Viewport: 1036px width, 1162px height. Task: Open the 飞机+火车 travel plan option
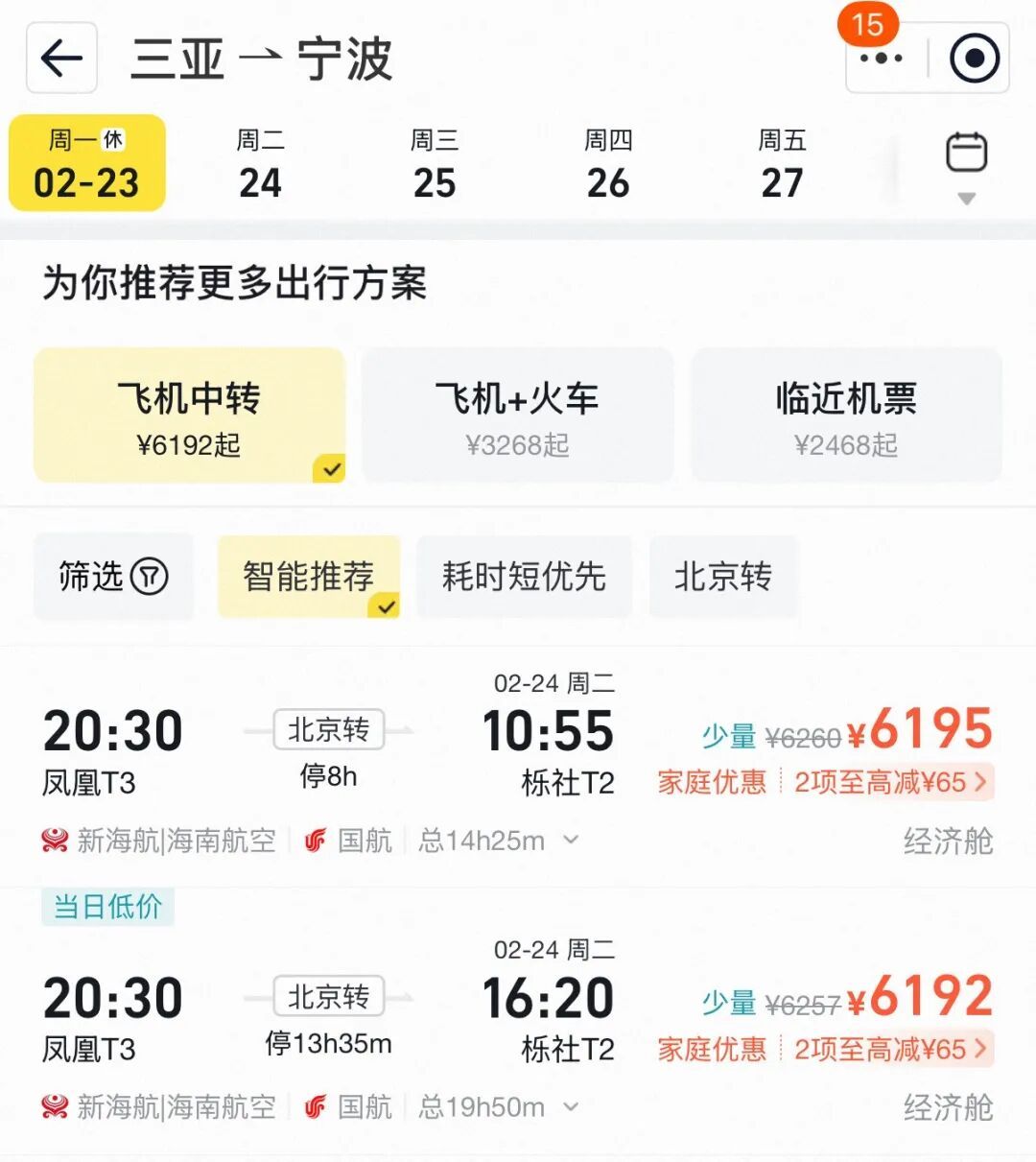(x=517, y=415)
